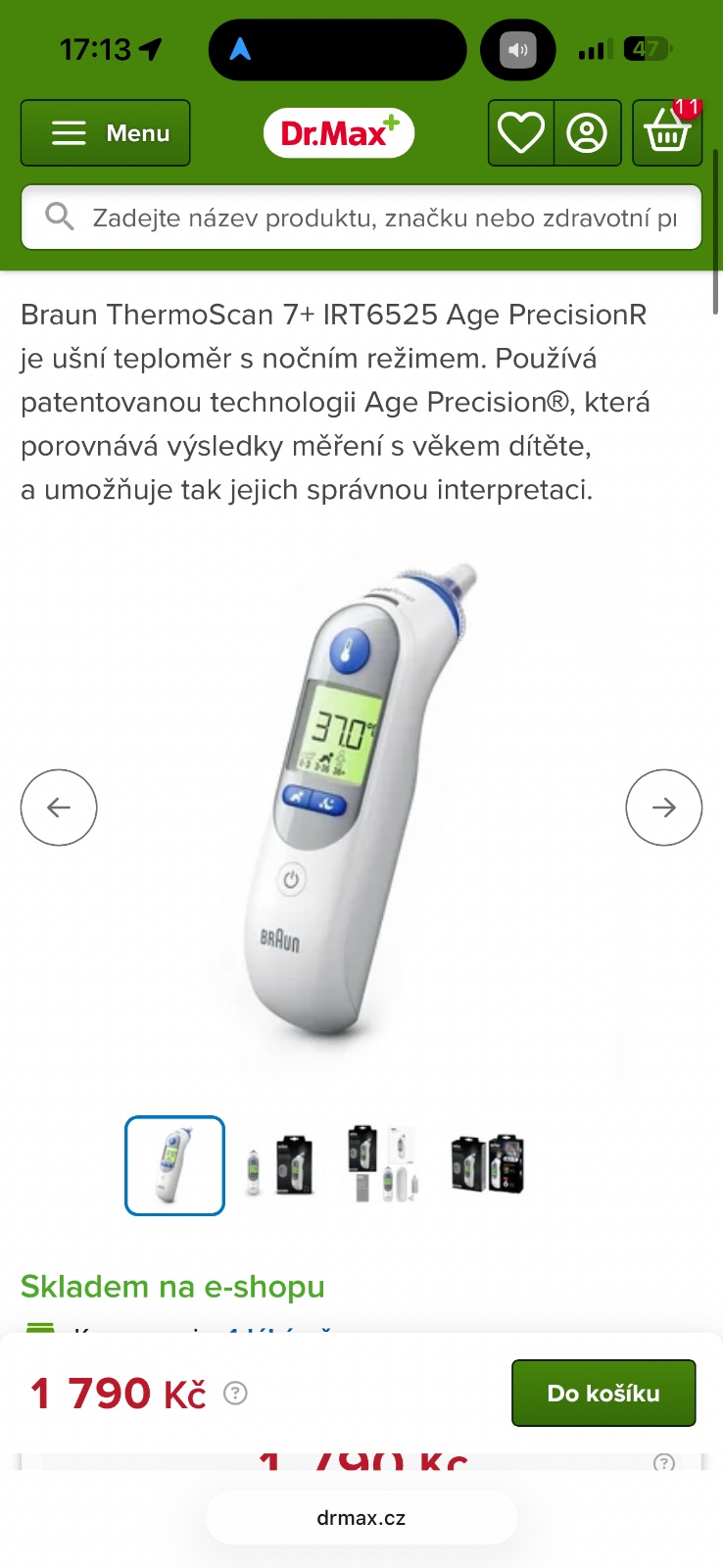Tap the drmax.cz address bar
The image size is (723, 1568).
click(x=361, y=1518)
